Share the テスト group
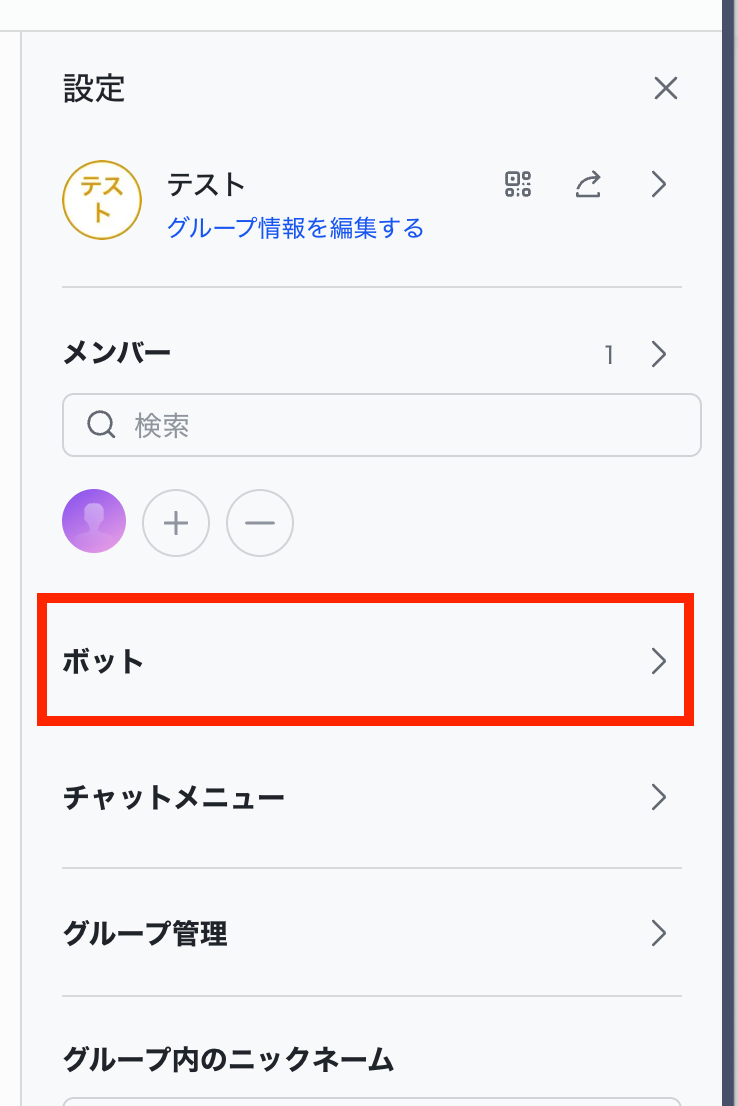This screenshot has width=738, height=1106. (588, 184)
